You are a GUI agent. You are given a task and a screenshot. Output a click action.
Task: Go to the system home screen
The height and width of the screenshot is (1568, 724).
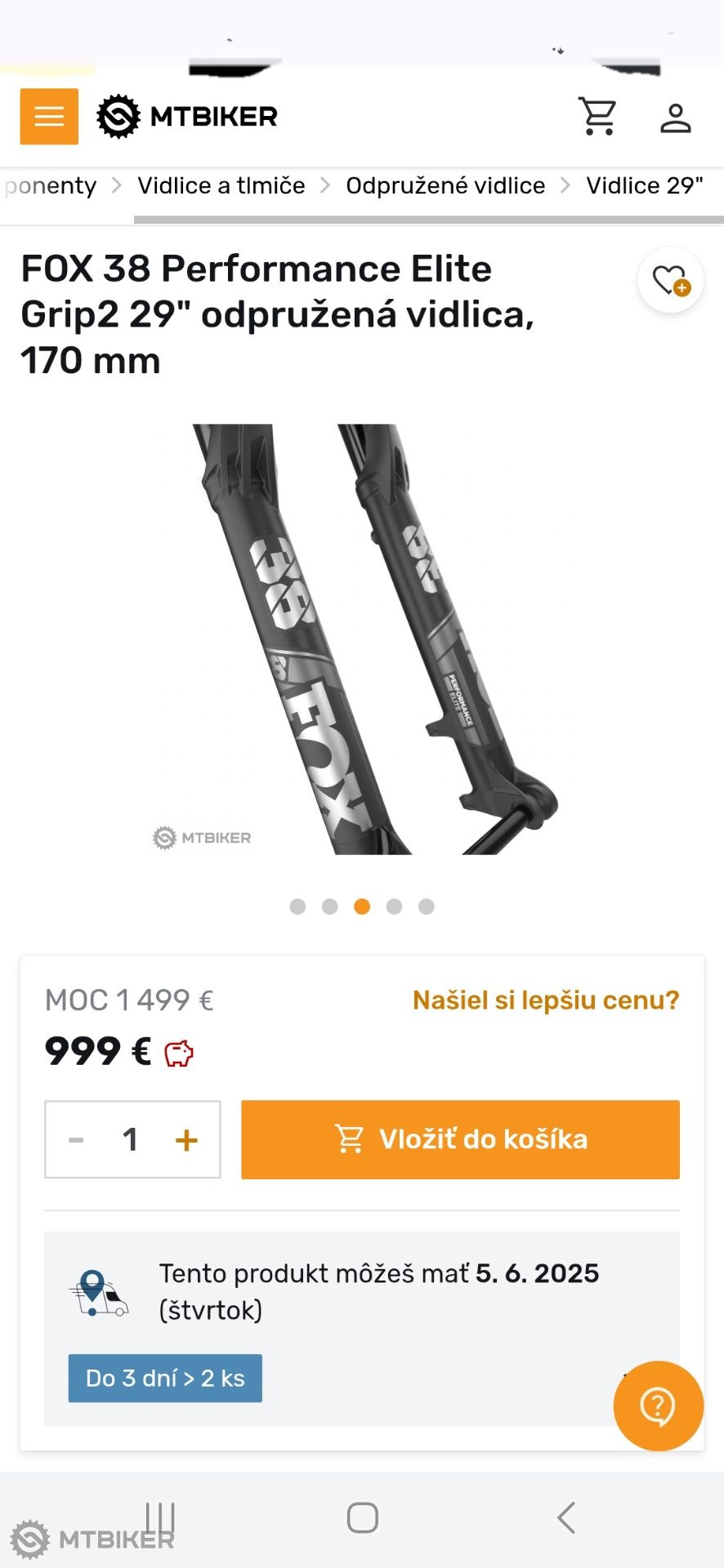point(362,1518)
